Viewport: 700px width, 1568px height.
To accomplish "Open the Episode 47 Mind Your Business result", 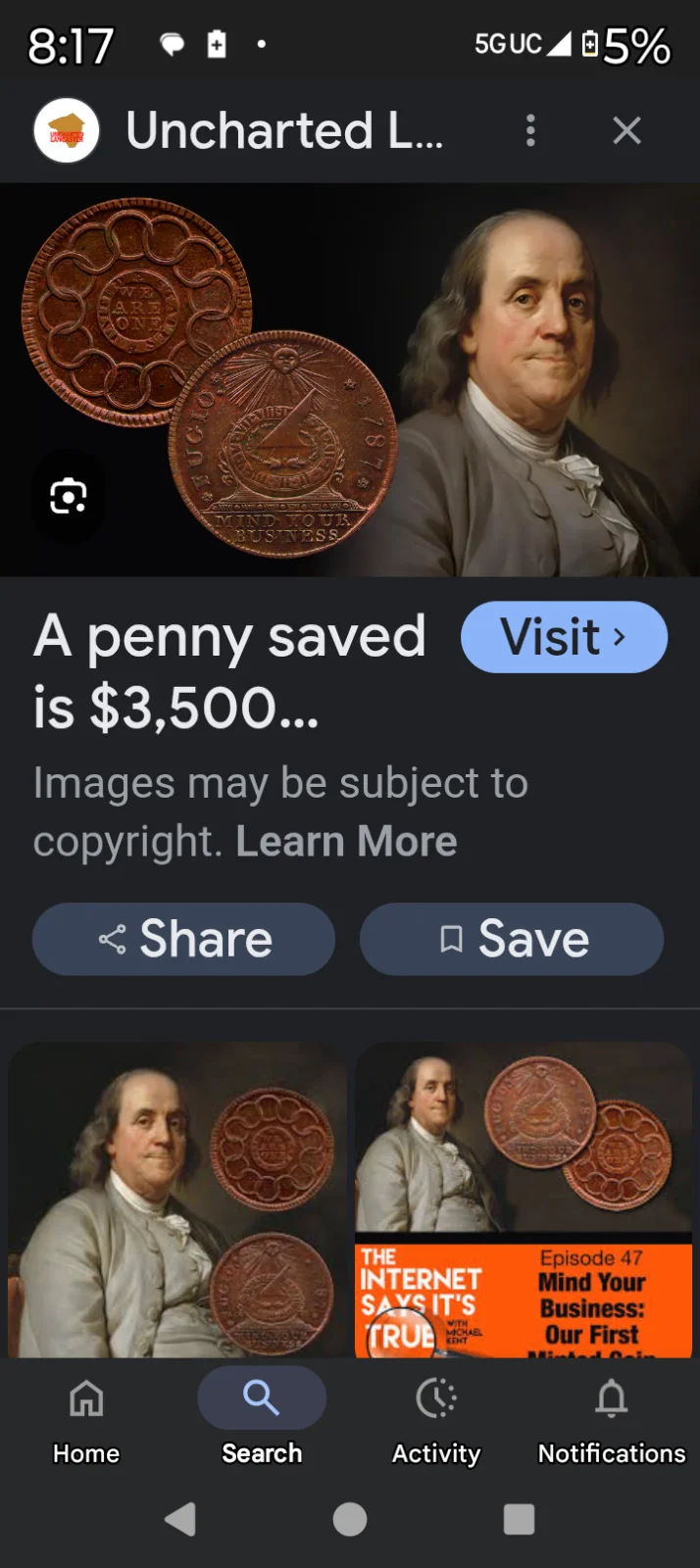I will 524,1199.
